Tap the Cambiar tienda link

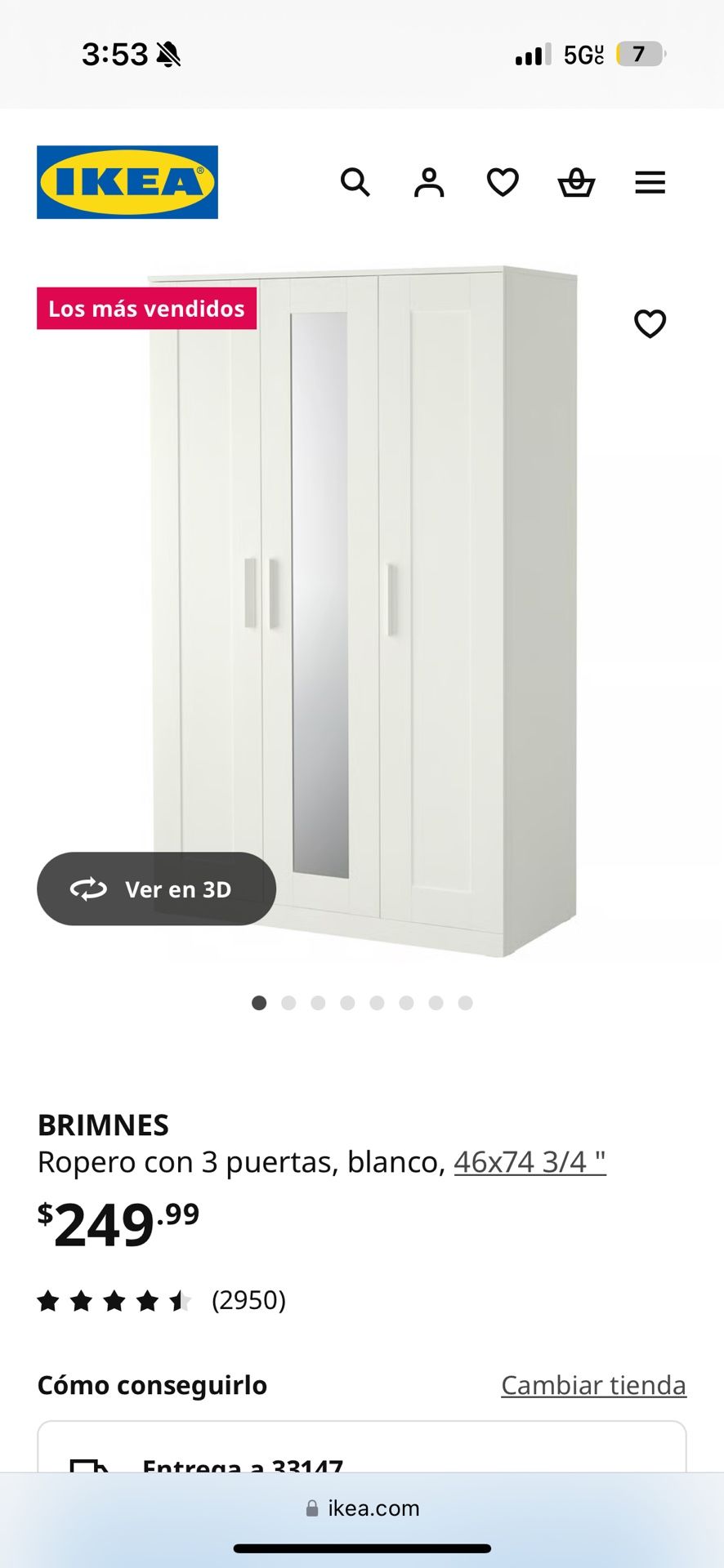pos(593,1385)
